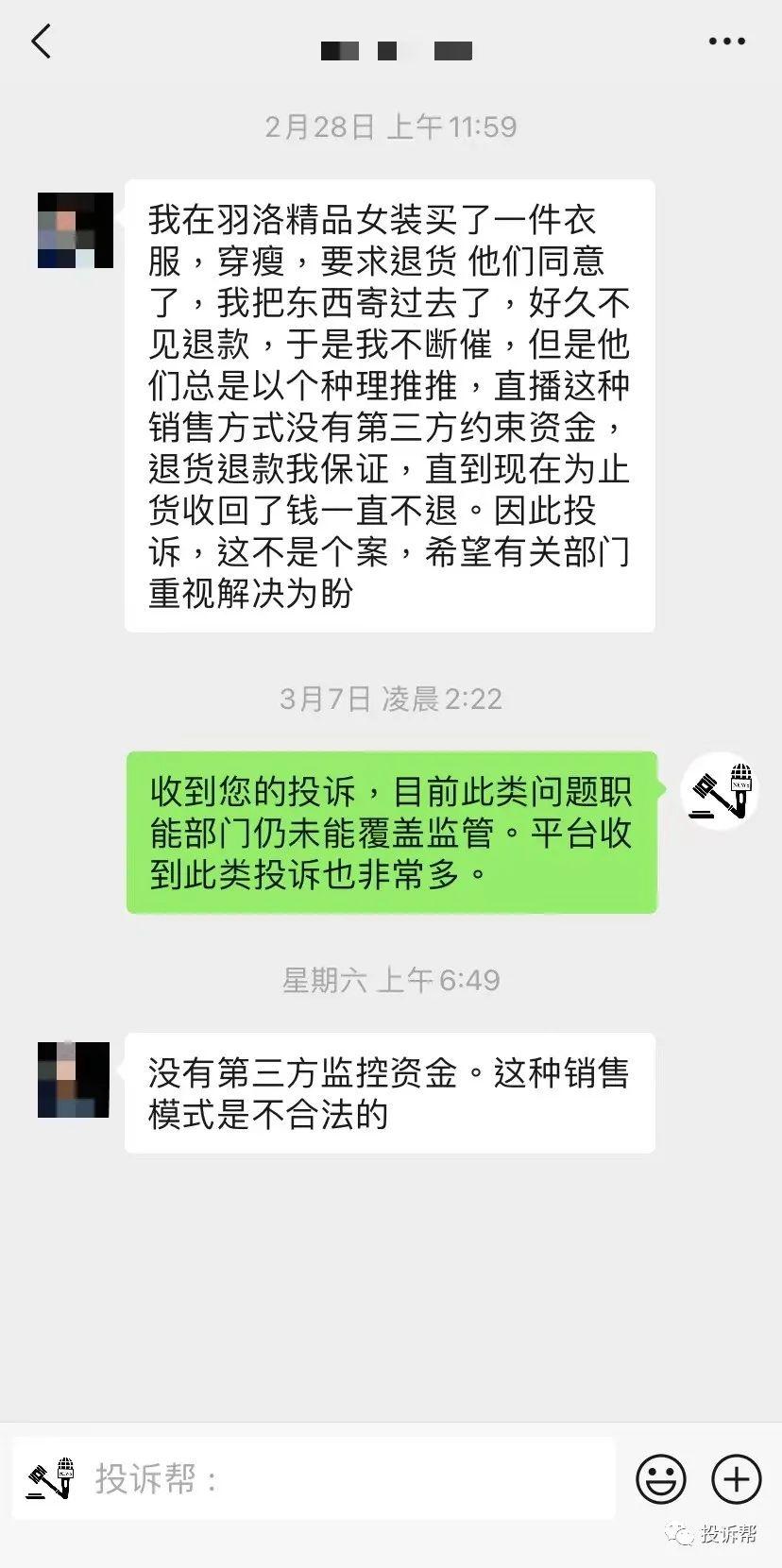782x1568 pixels.
Task: Open the plus attachment menu
Action: pos(736,1478)
